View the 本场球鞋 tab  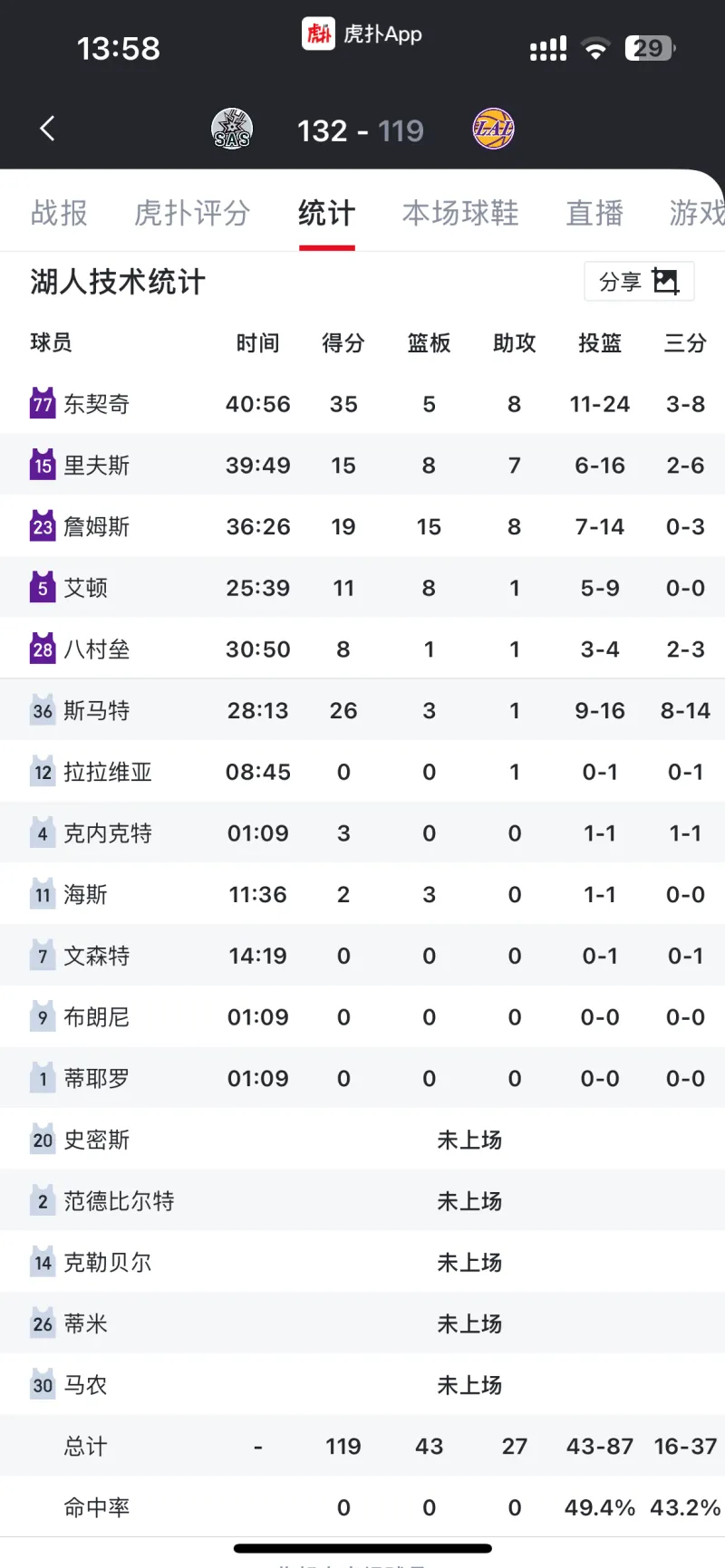click(x=460, y=214)
